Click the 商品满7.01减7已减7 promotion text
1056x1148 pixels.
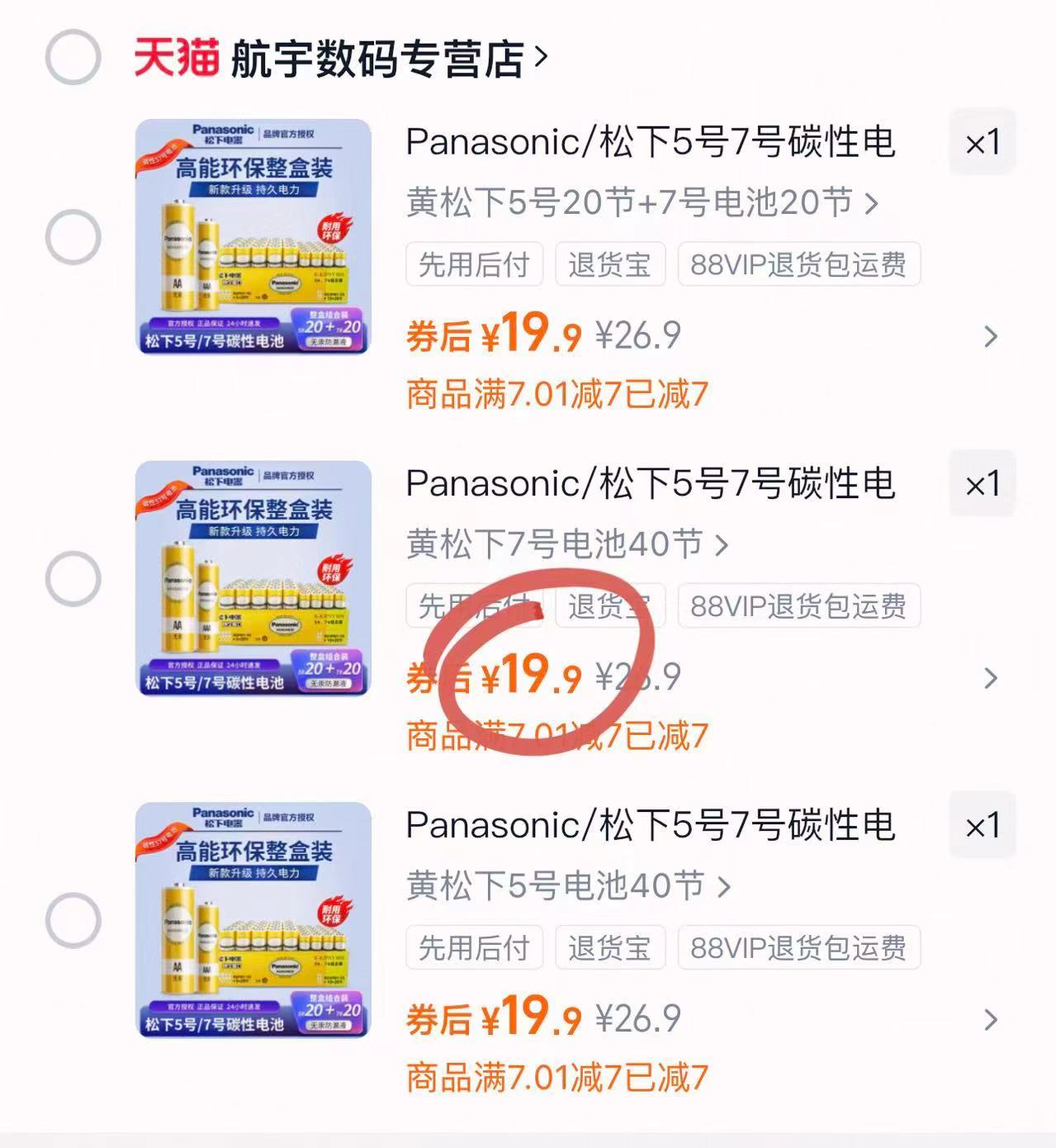[556, 396]
